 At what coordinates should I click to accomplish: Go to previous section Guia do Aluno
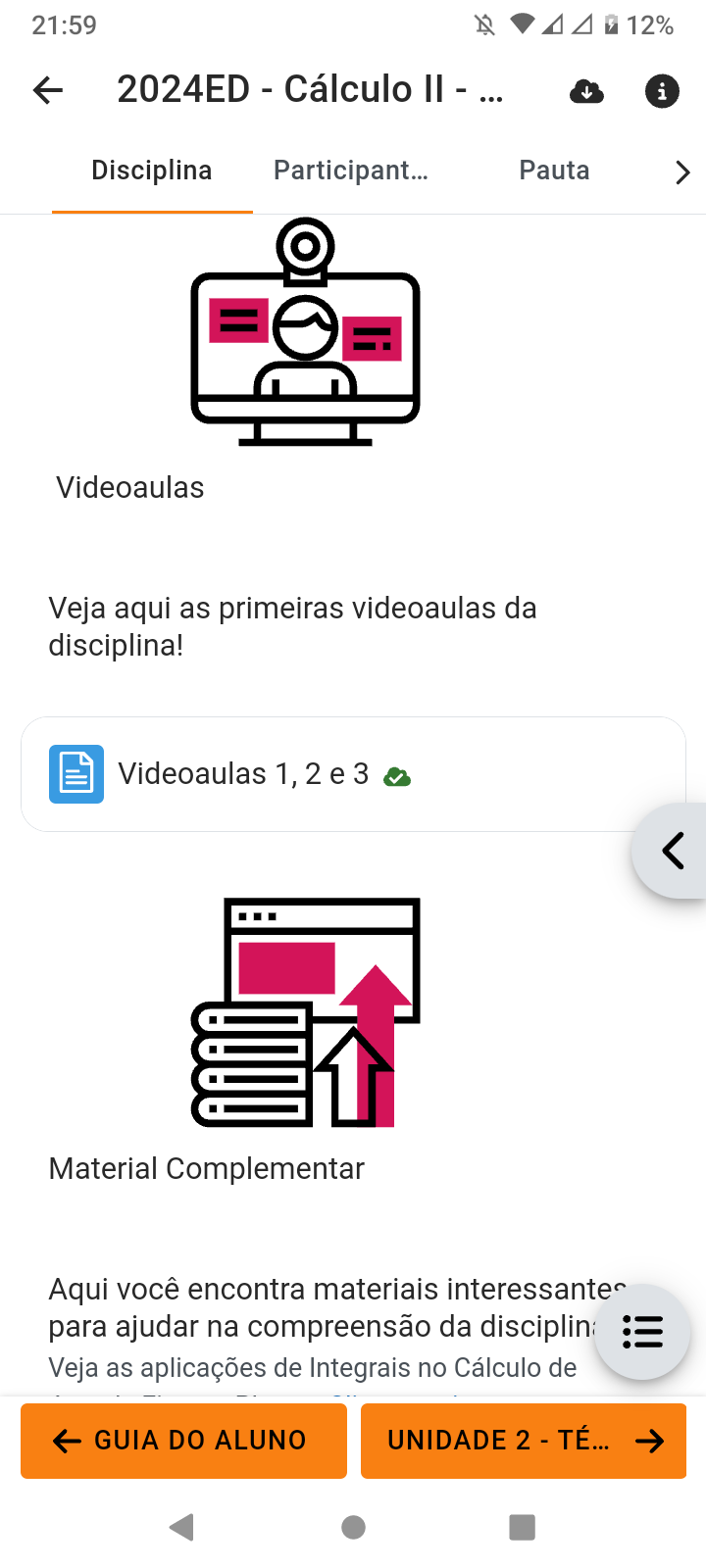pyautogui.click(x=183, y=1441)
